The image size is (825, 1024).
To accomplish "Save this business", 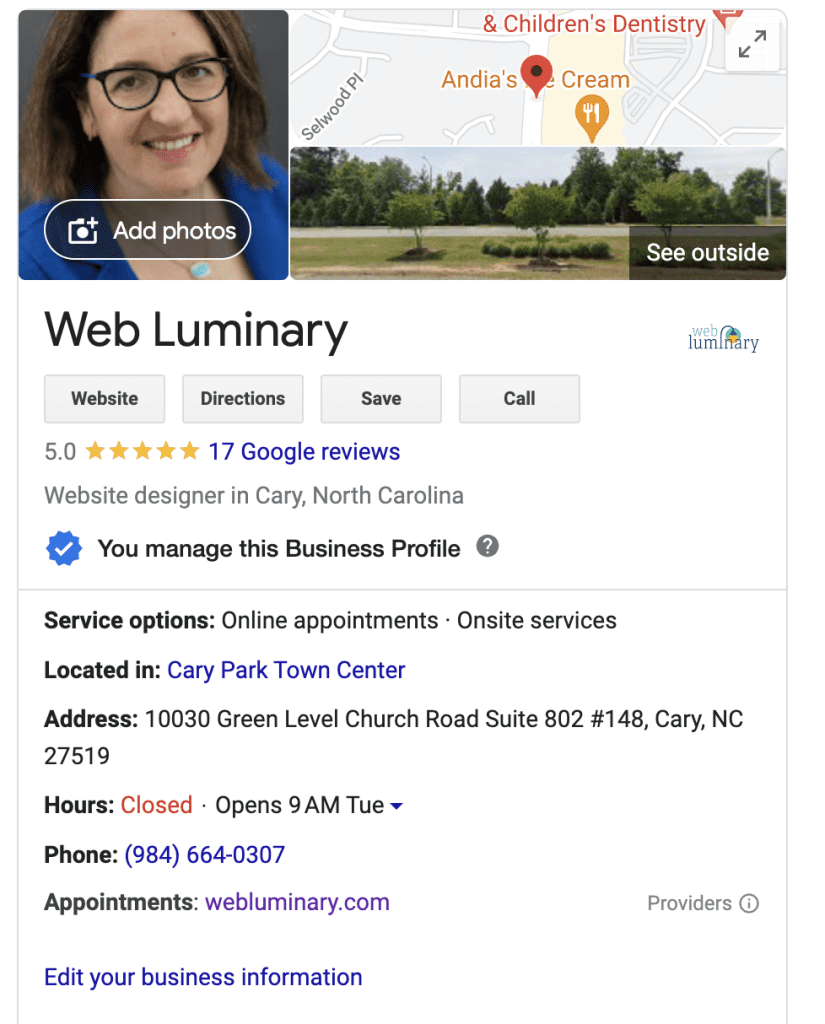I will (x=381, y=398).
